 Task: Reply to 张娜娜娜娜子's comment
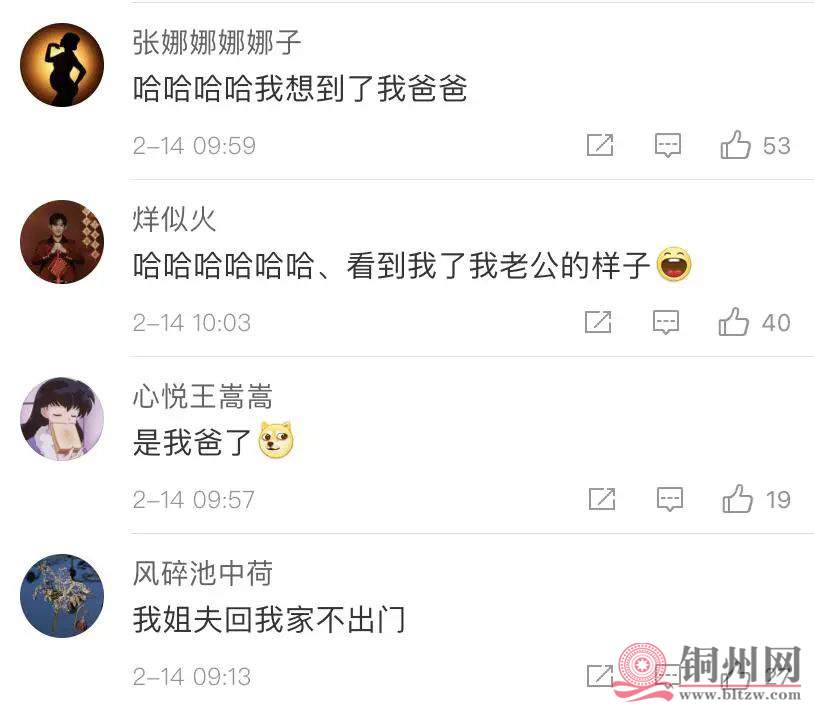coord(668,145)
